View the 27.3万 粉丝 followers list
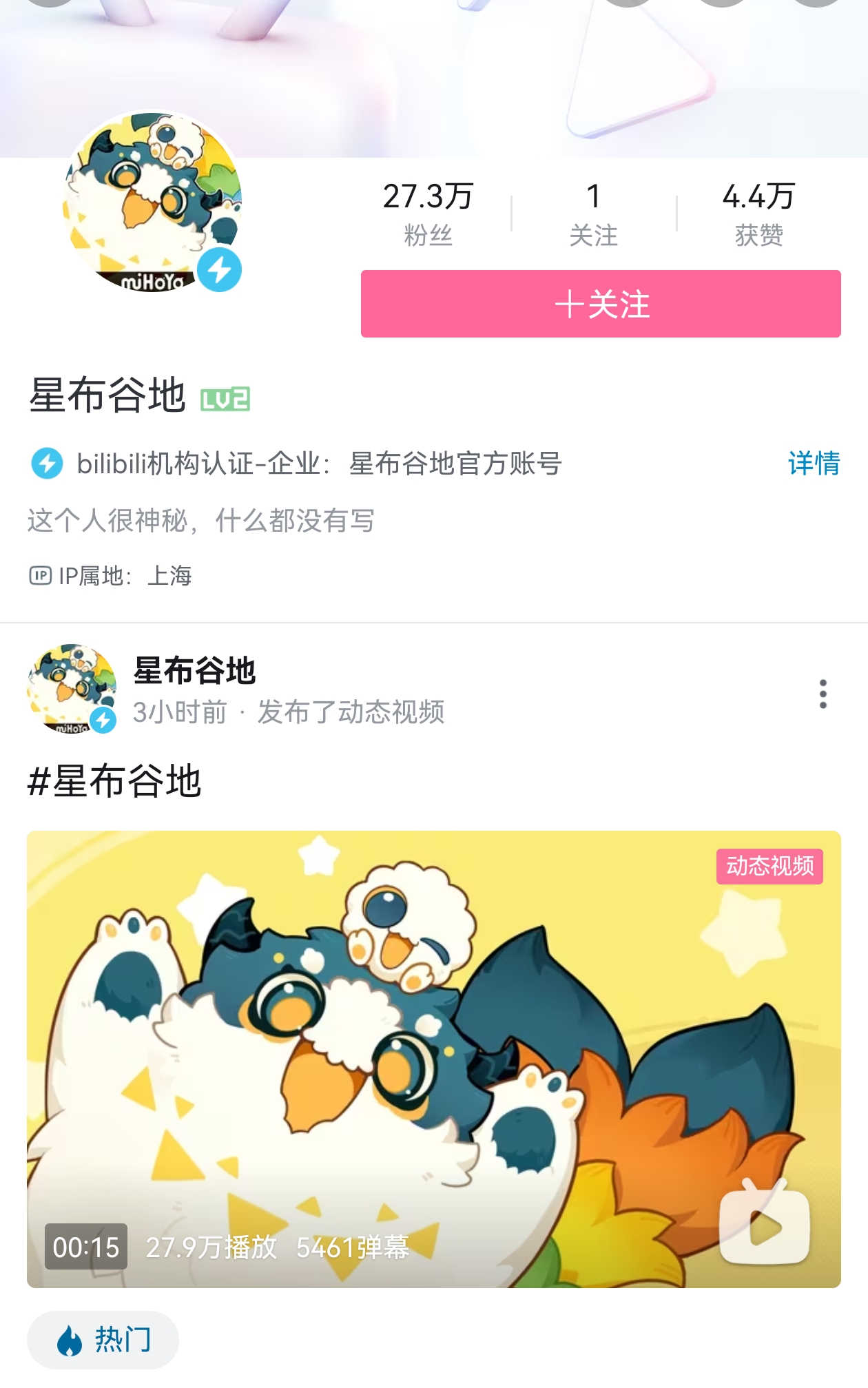Viewport: 868px width, 1388px height. pos(428,214)
